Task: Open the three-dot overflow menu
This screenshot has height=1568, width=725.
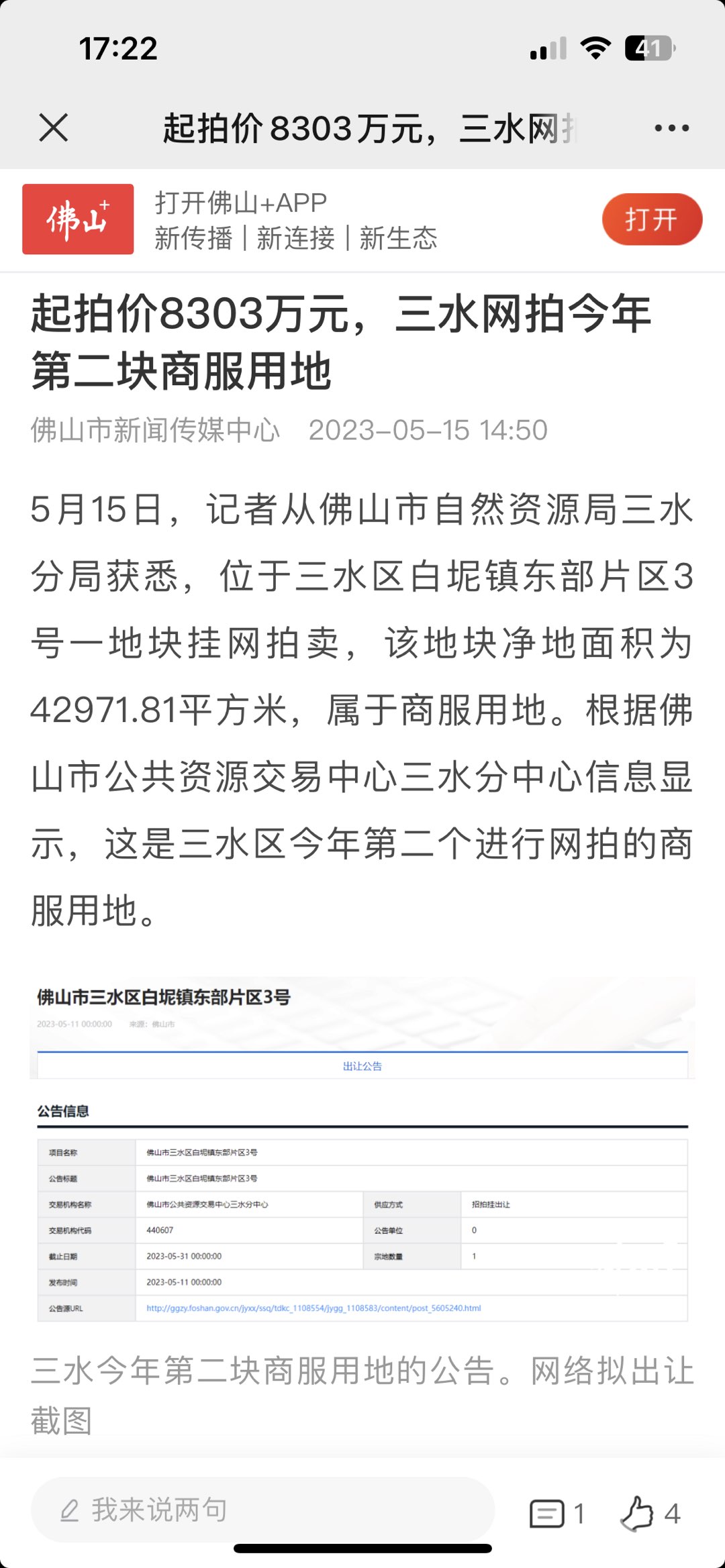Action: (x=671, y=127)
